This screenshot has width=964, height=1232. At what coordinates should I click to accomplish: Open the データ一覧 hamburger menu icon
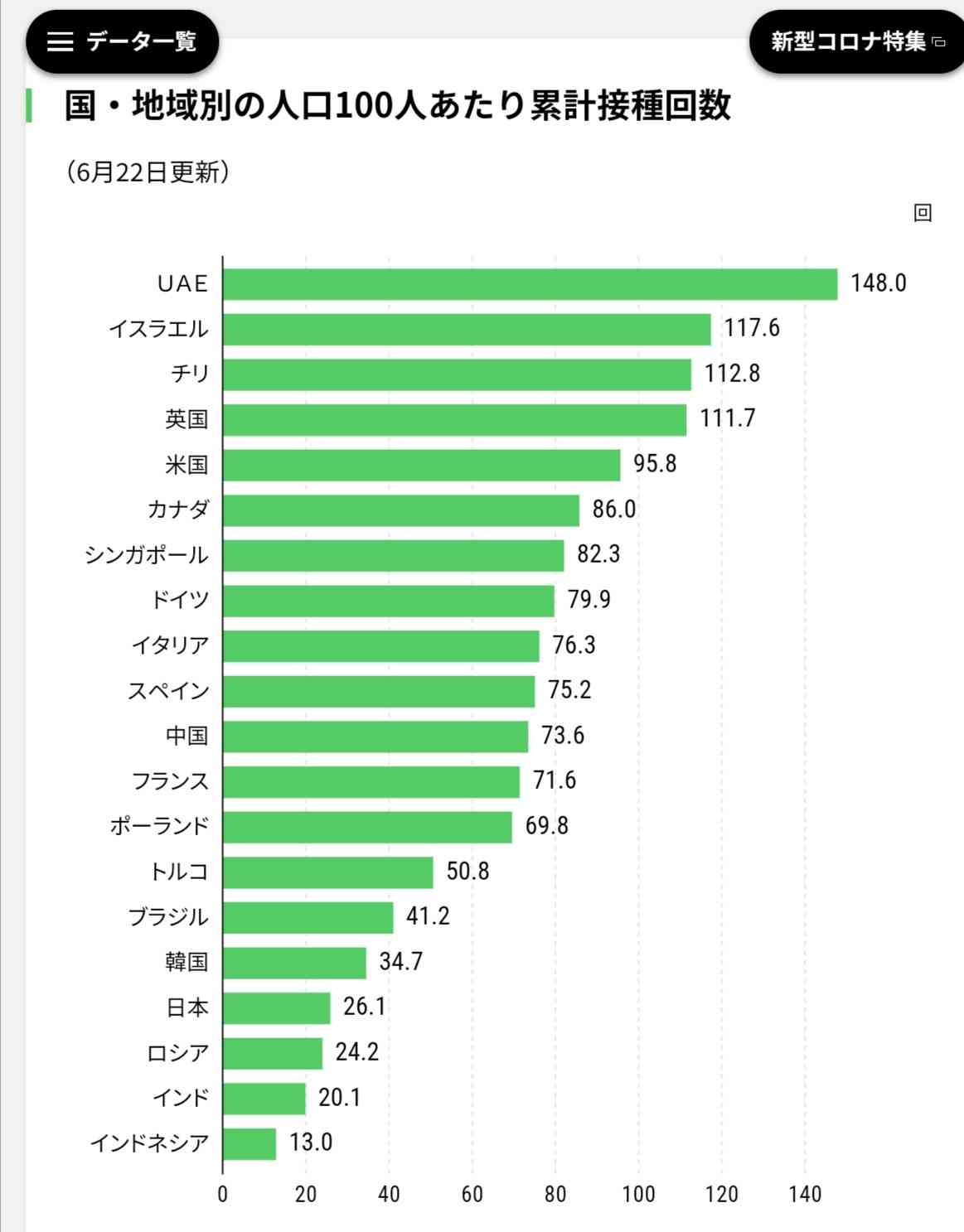click(x=58, y=42)
